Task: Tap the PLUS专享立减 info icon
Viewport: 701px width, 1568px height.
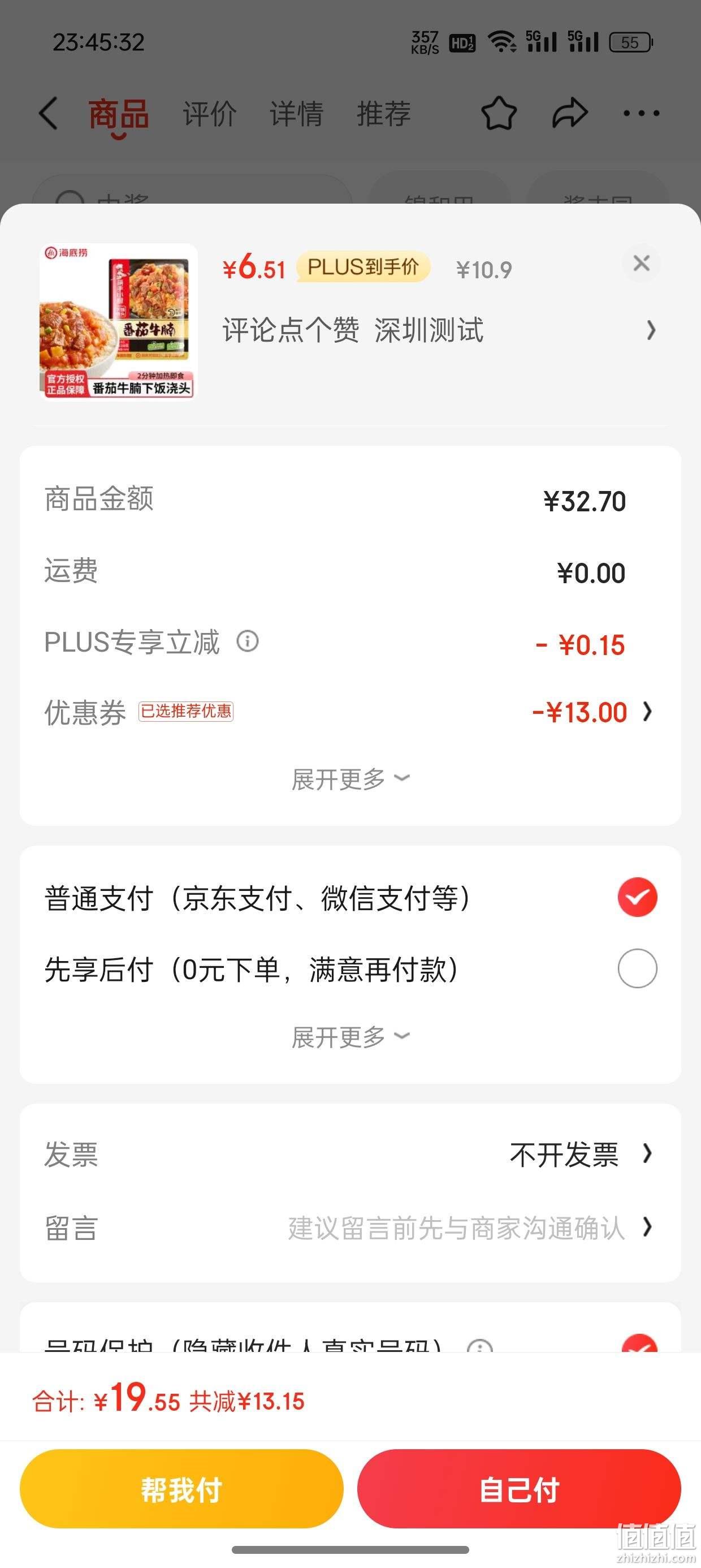Action: coord(248,641)
